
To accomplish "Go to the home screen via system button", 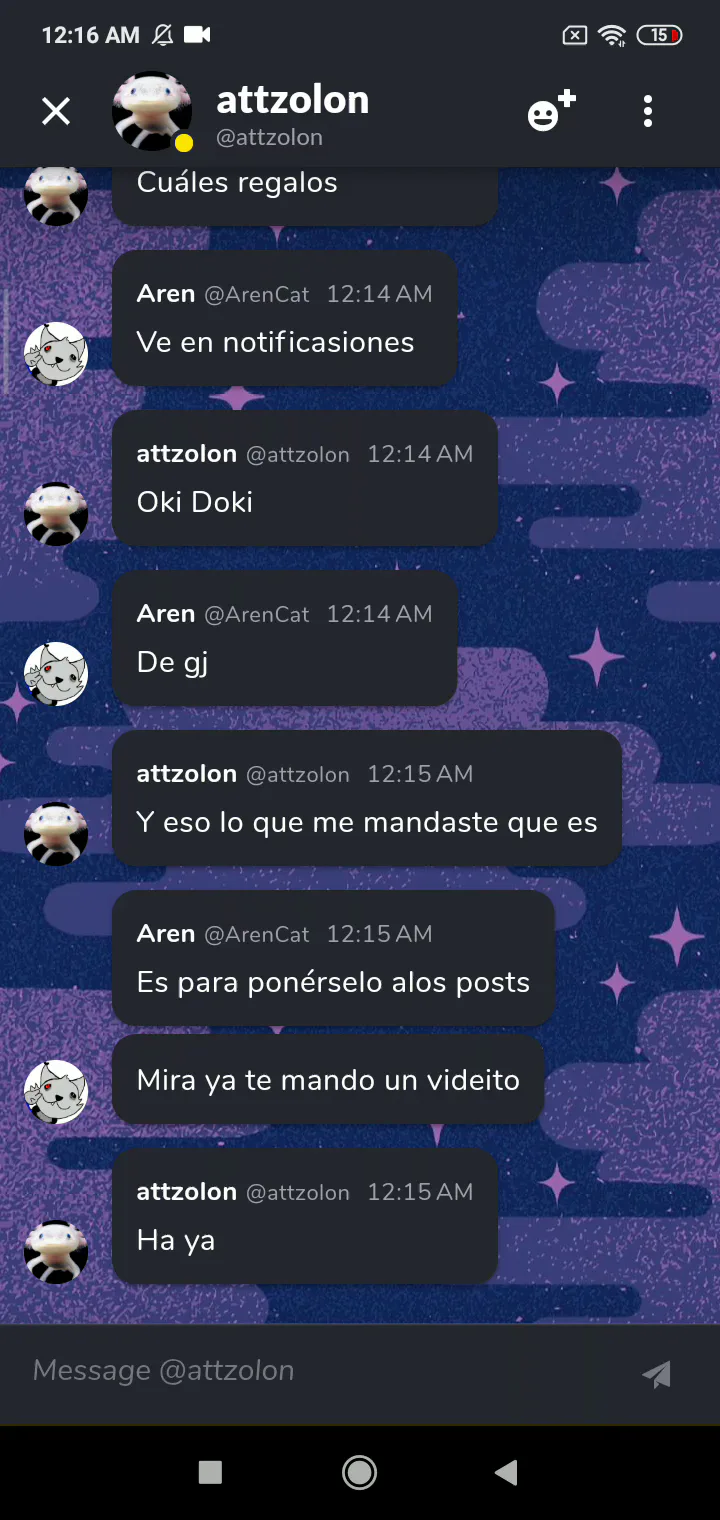I will [x=359, y=1472].
